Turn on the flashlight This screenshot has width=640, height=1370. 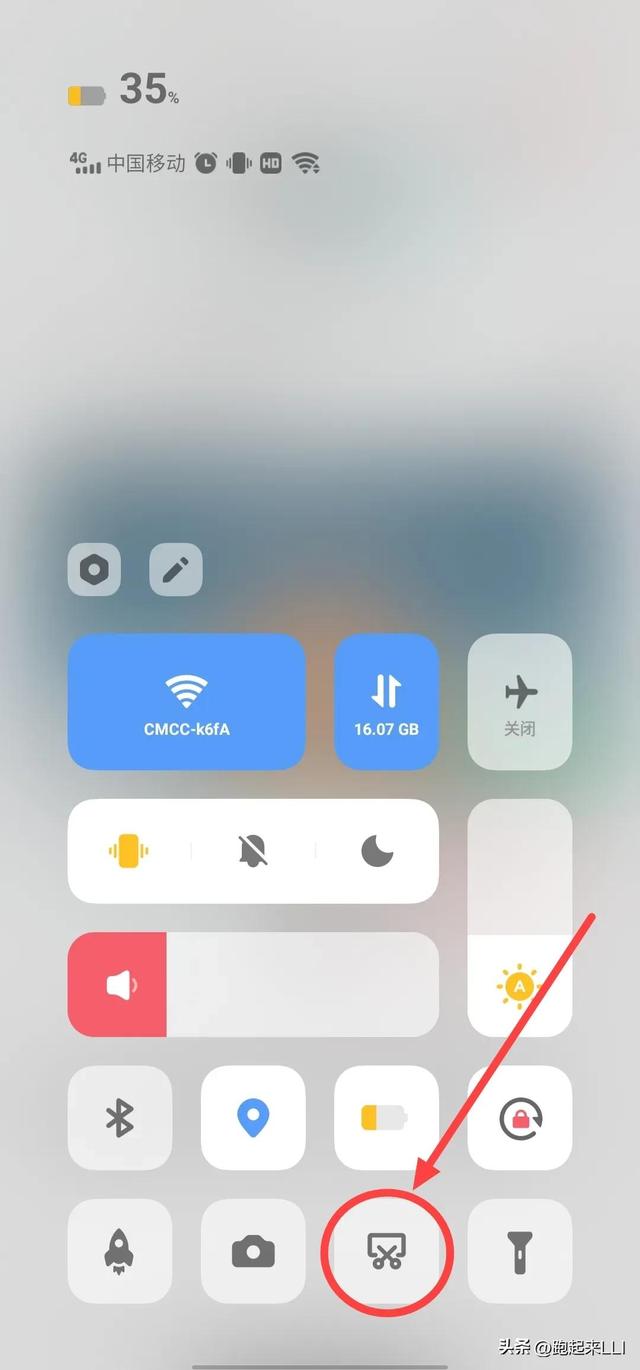coord(520,1251)
